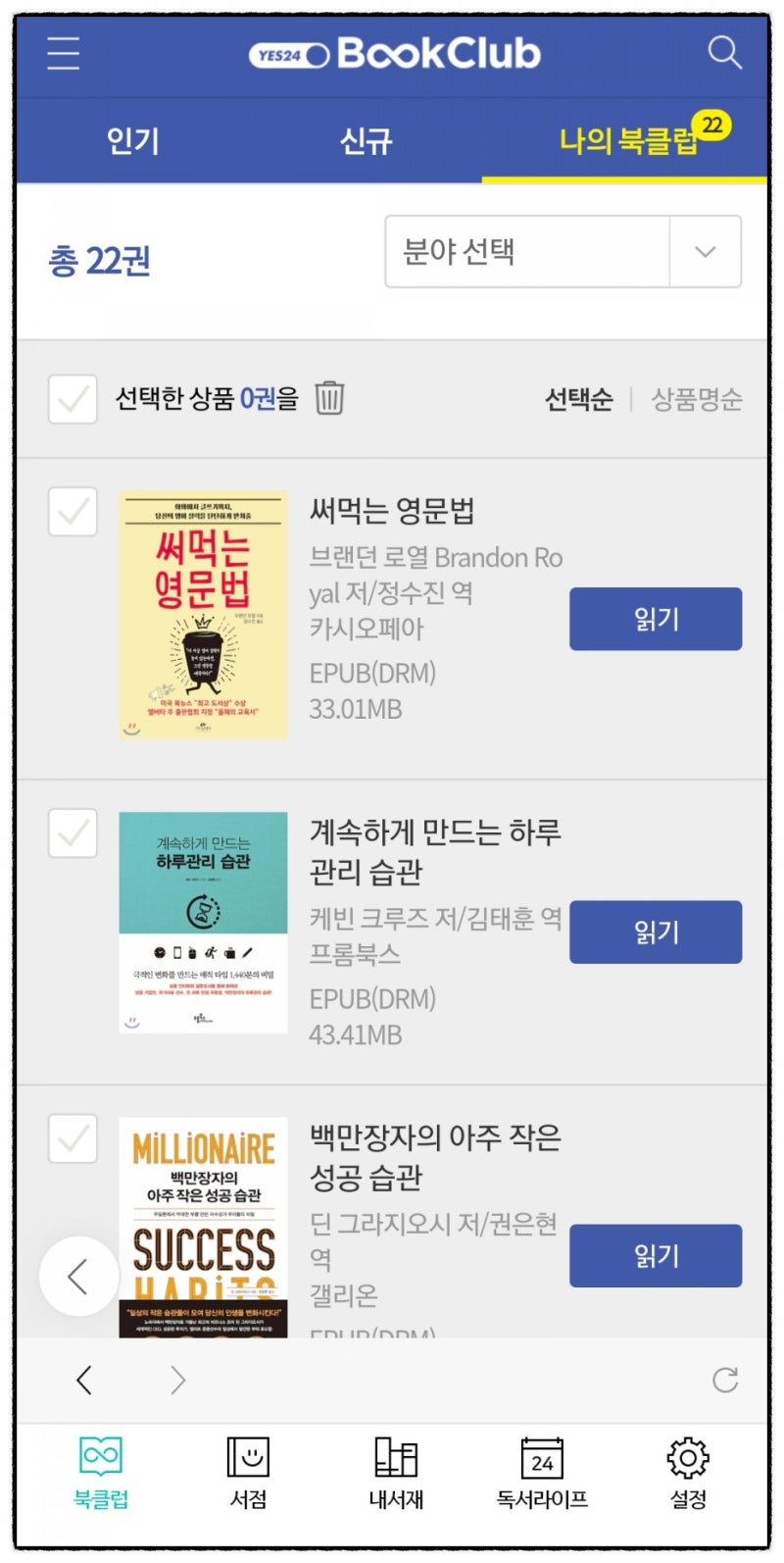The width and height of the screenshot is (784, 1563).
Task: Click the forward navigation arrow
Action: (176, 1380)
